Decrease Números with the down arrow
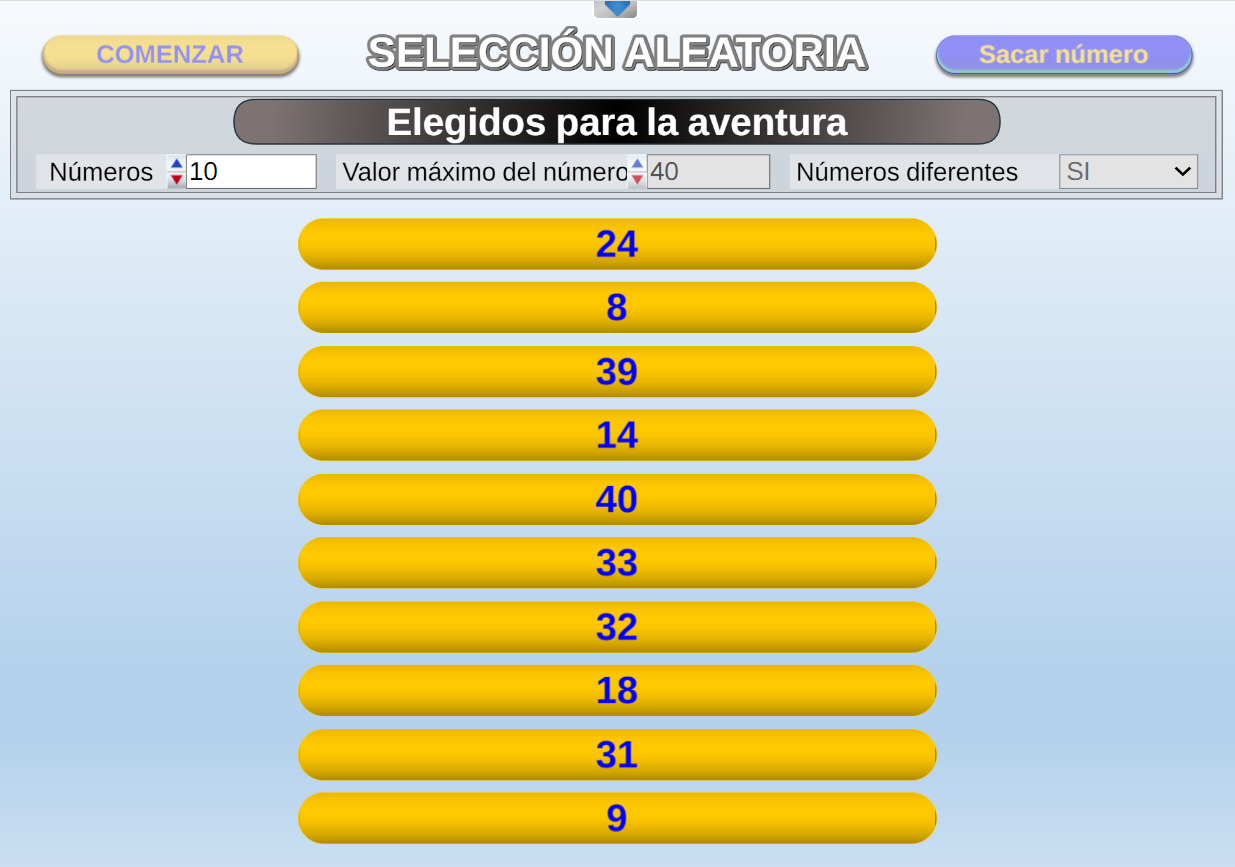The height and width of the screenshot is (867, 1235). pyautogui.click(x=177, y=180)
